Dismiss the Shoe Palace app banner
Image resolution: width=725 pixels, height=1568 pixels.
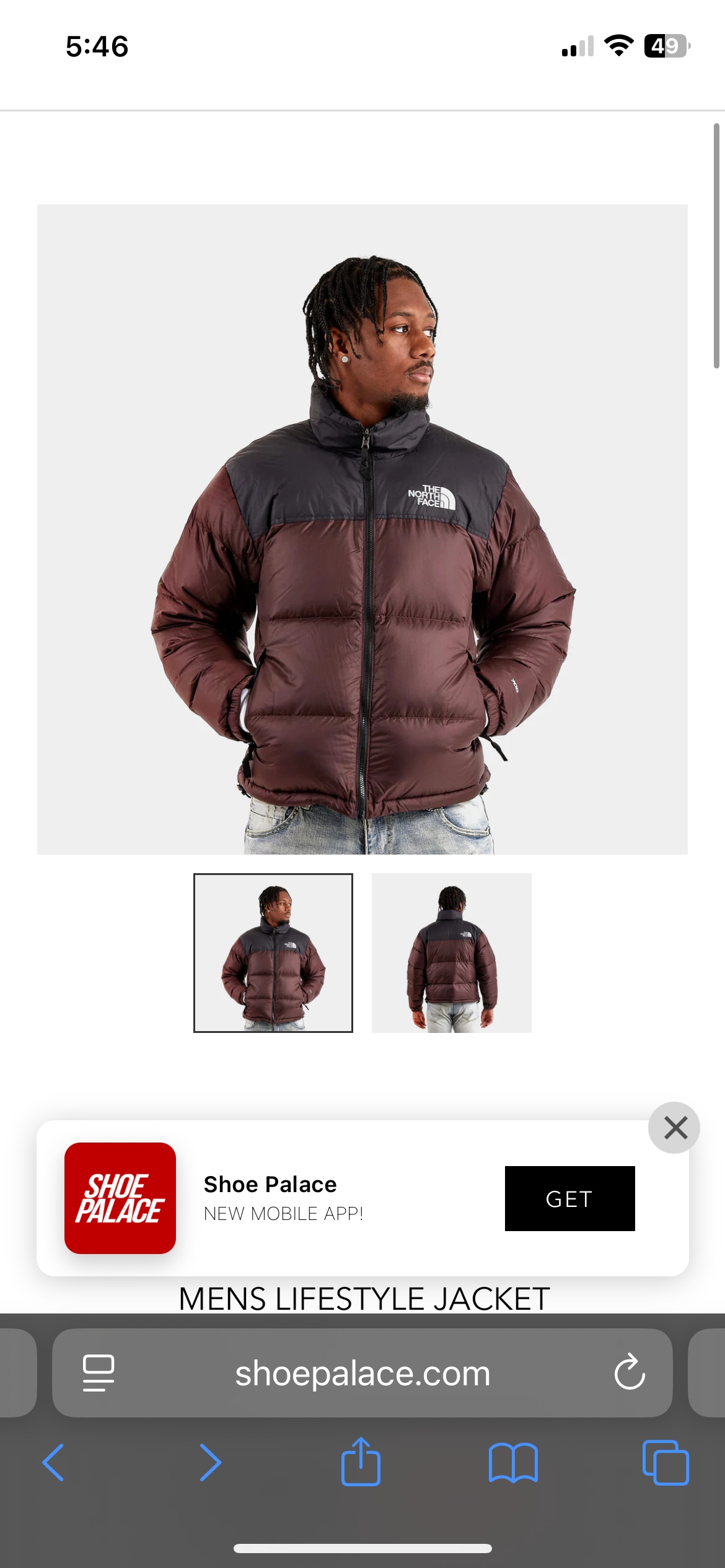click(x=674, y=1128)
